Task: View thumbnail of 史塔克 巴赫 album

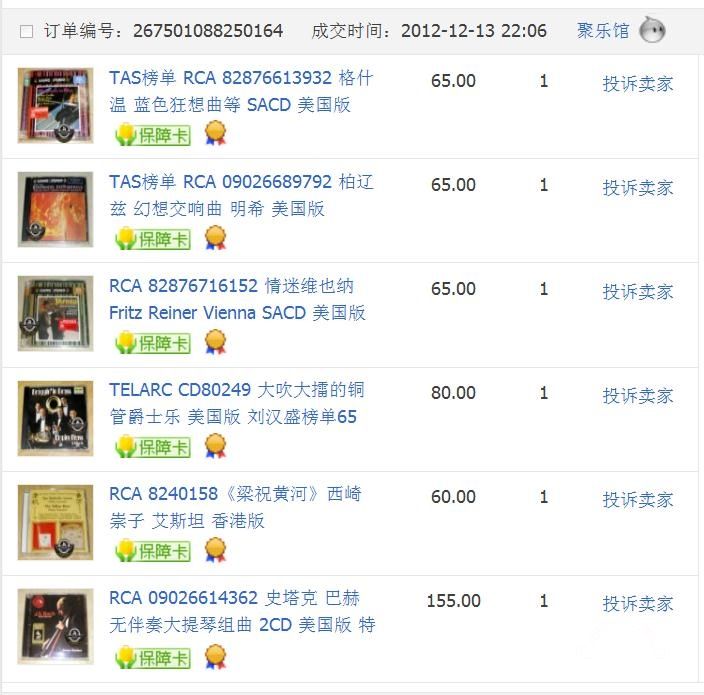Action: (55, 626)
